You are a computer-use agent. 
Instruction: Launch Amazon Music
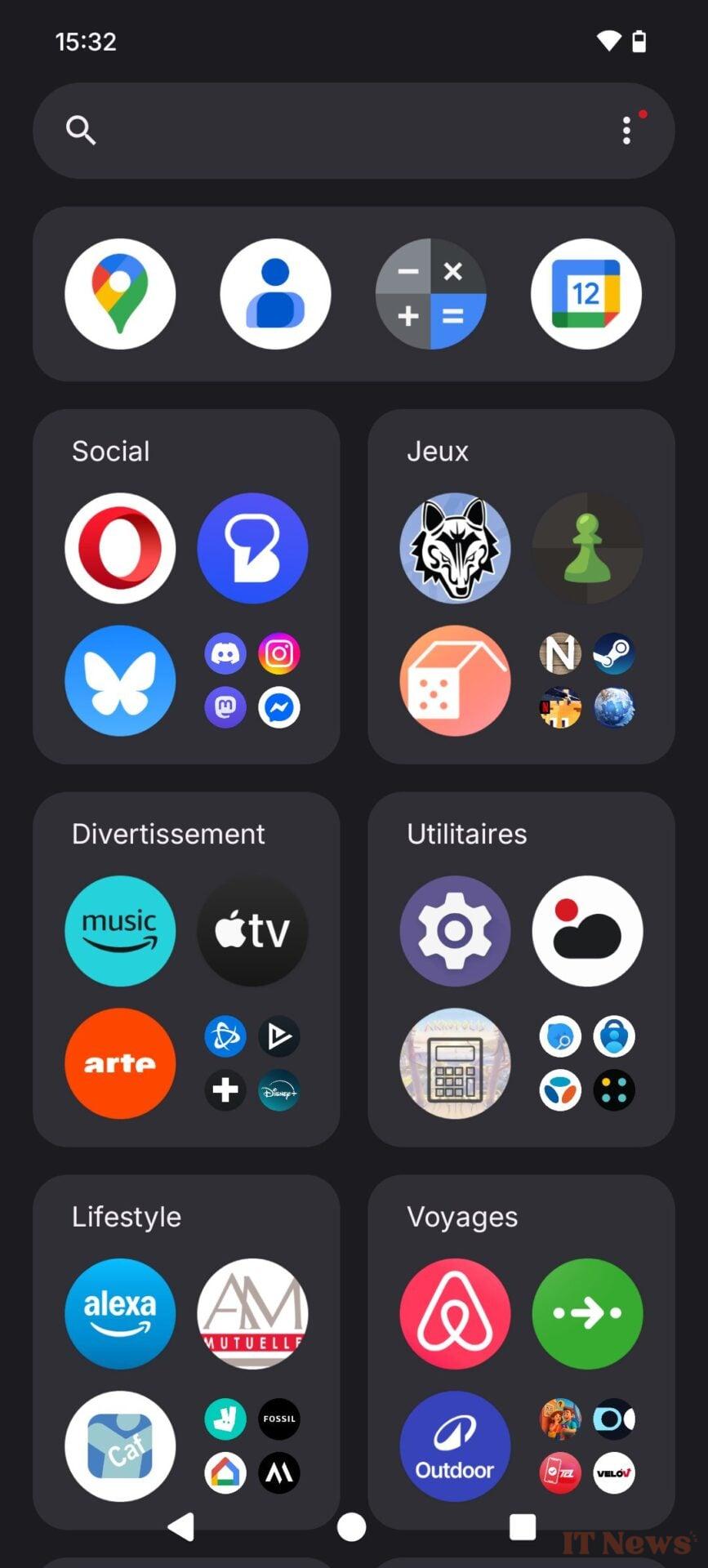tap(120, 931)
